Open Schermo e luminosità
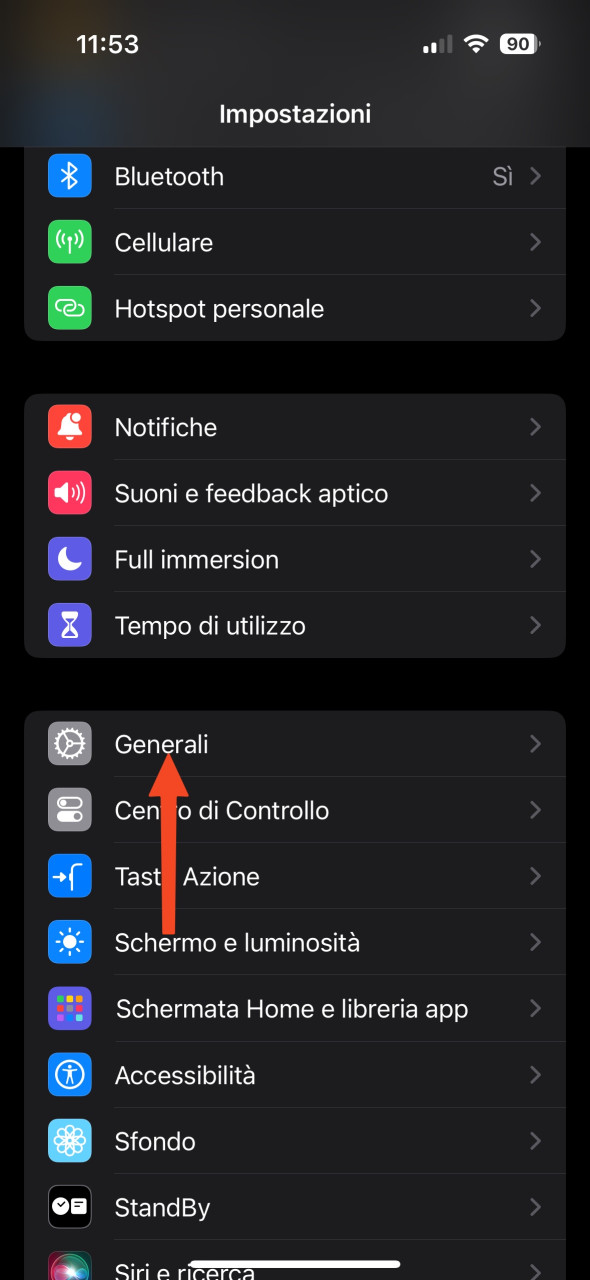The width and height of the screenshot is (590, 1280). 295,942
